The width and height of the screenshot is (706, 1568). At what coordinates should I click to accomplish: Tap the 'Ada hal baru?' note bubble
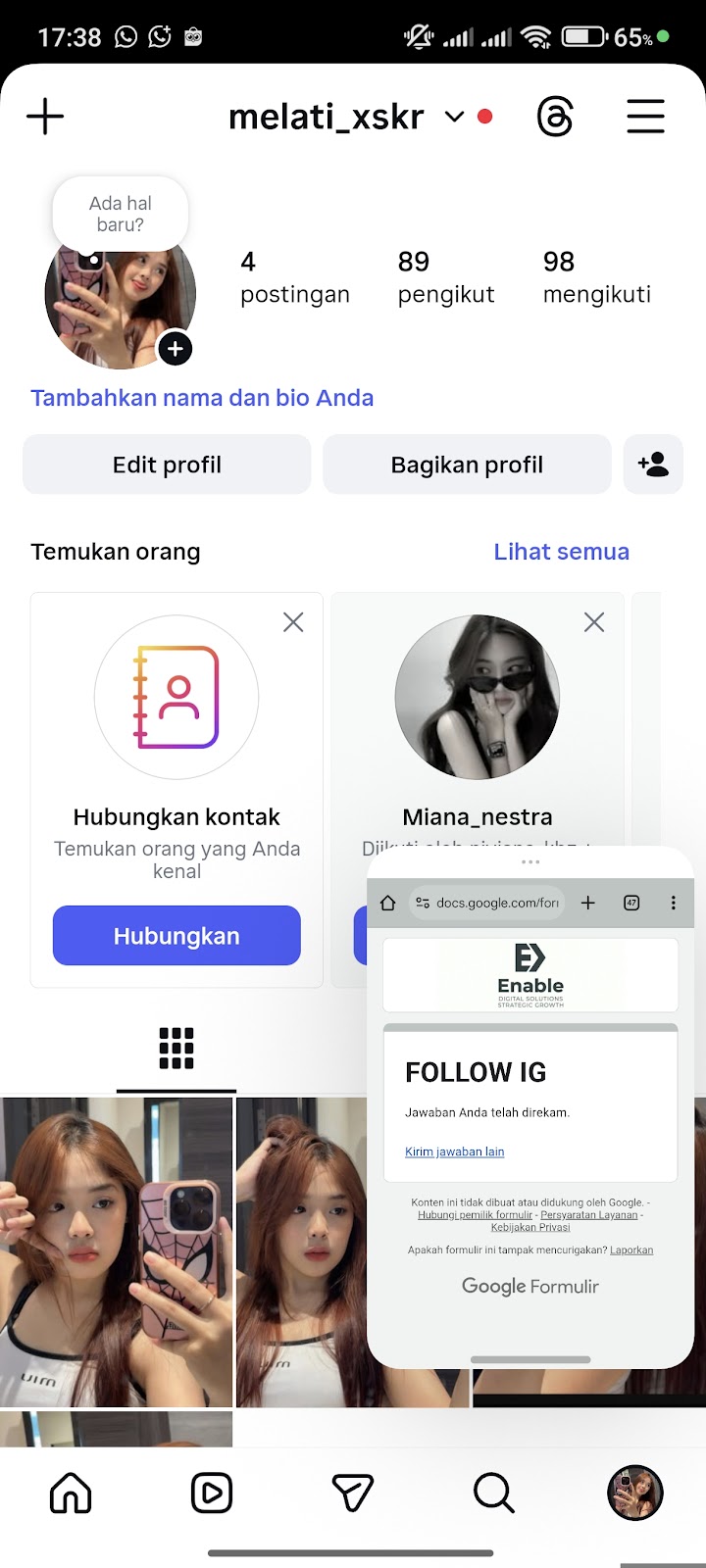[121, 214]
